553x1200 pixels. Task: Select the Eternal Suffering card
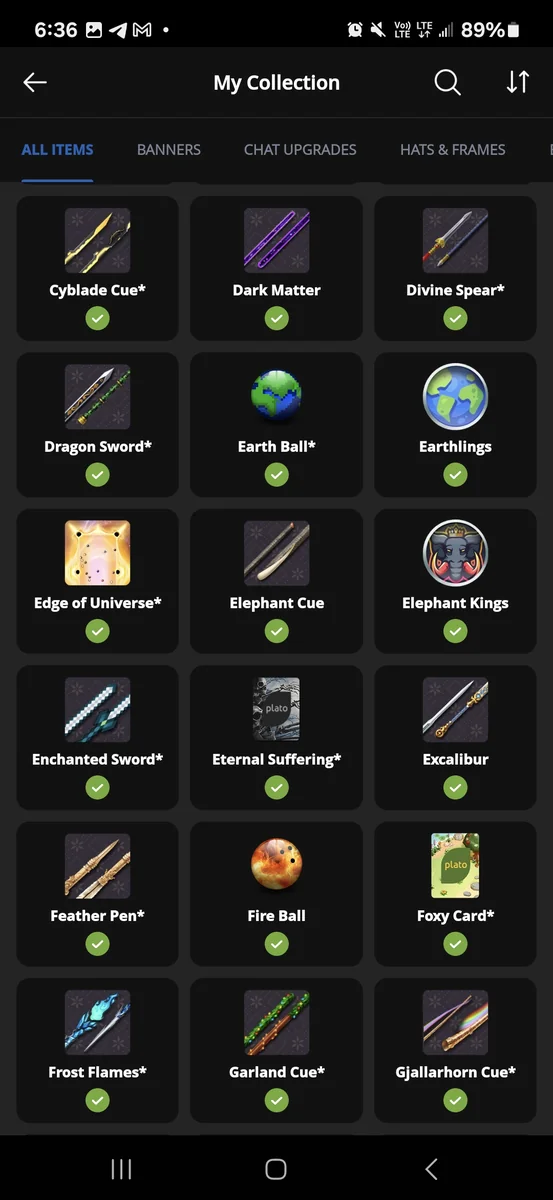pyautogui.click(x=277, y=737)
